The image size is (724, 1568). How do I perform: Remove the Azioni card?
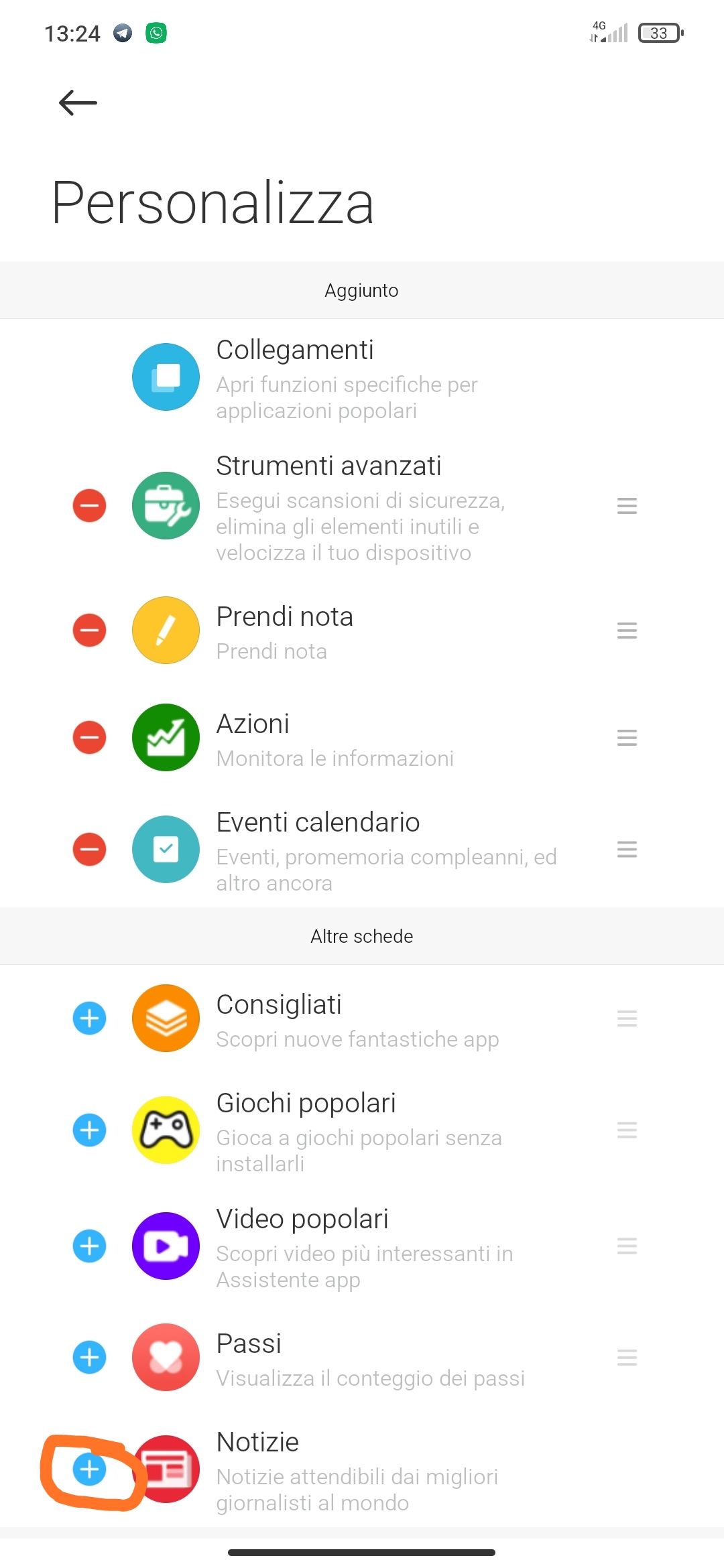pos(89,737)
